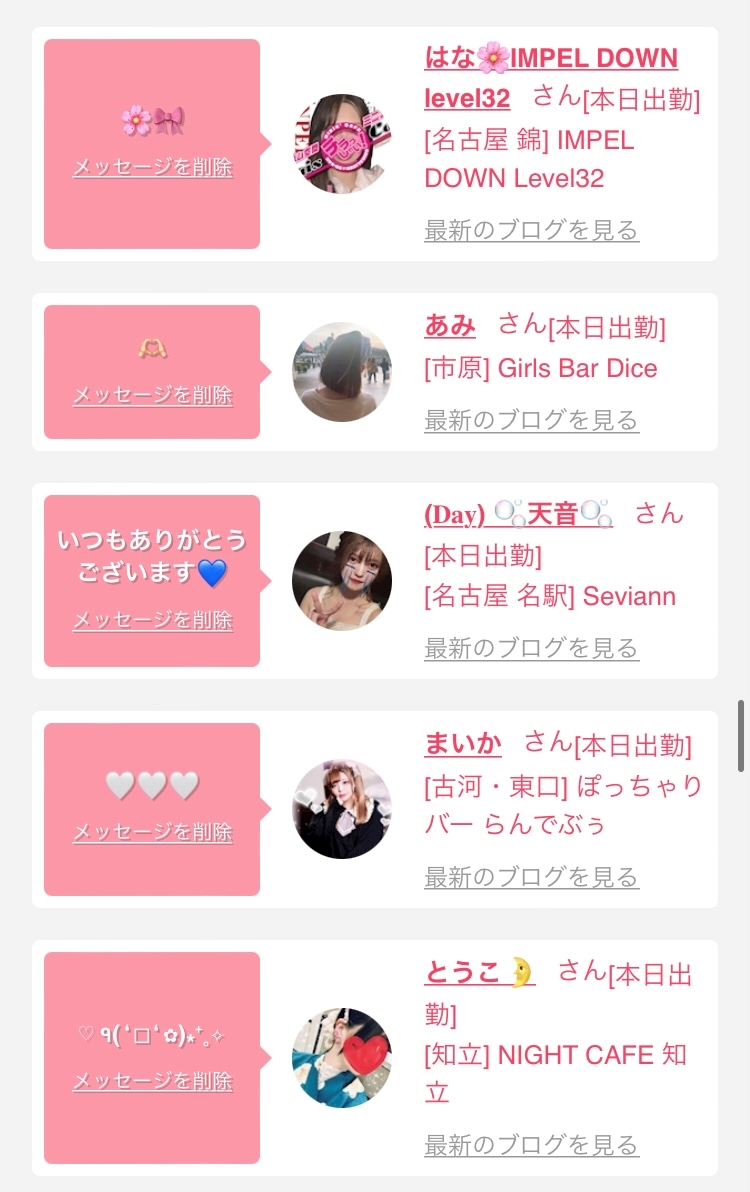This screenshot has width=750, height=1192.
Task: Tap あみ's round profile photo
Action: (342, 372)
